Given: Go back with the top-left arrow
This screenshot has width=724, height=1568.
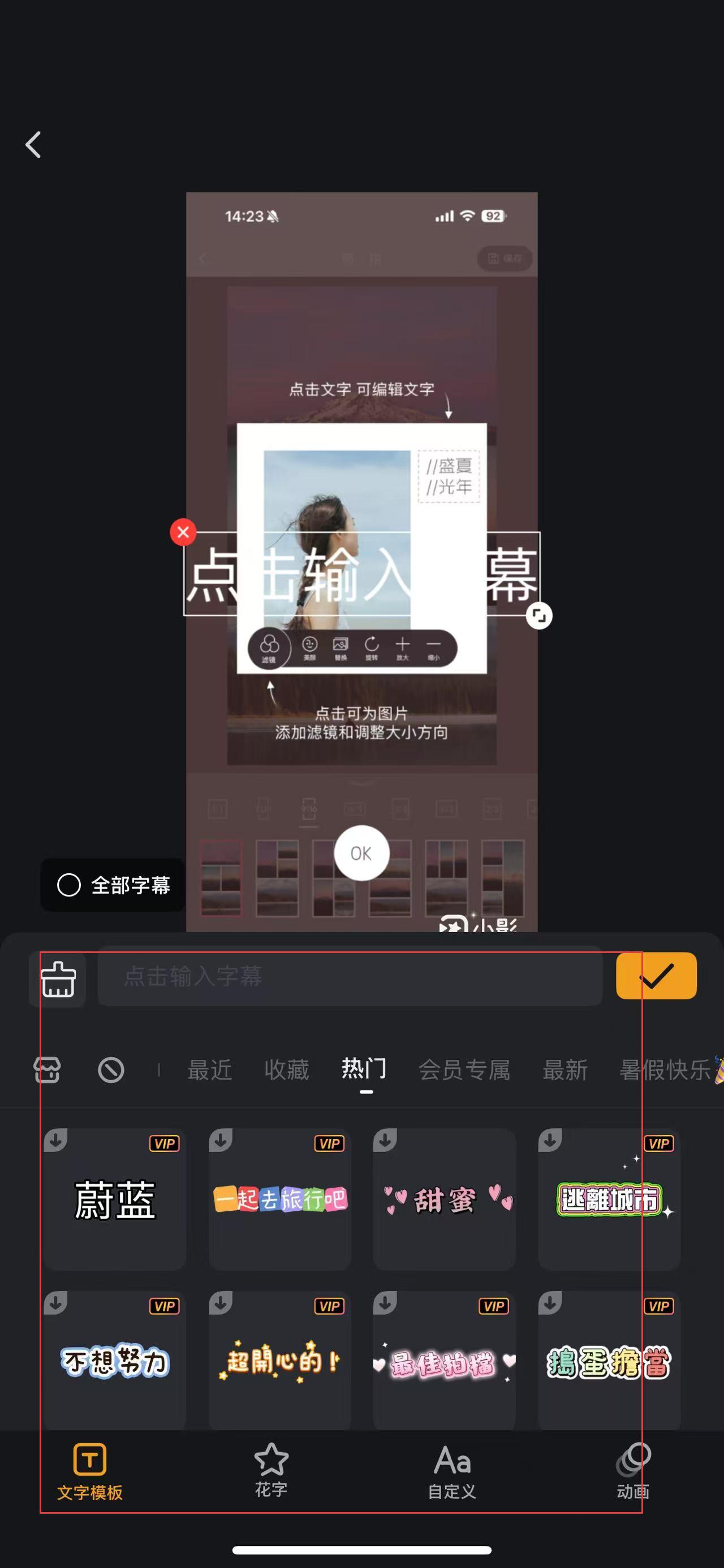Looking at the screenshot, I should click(x=33, y=145).
